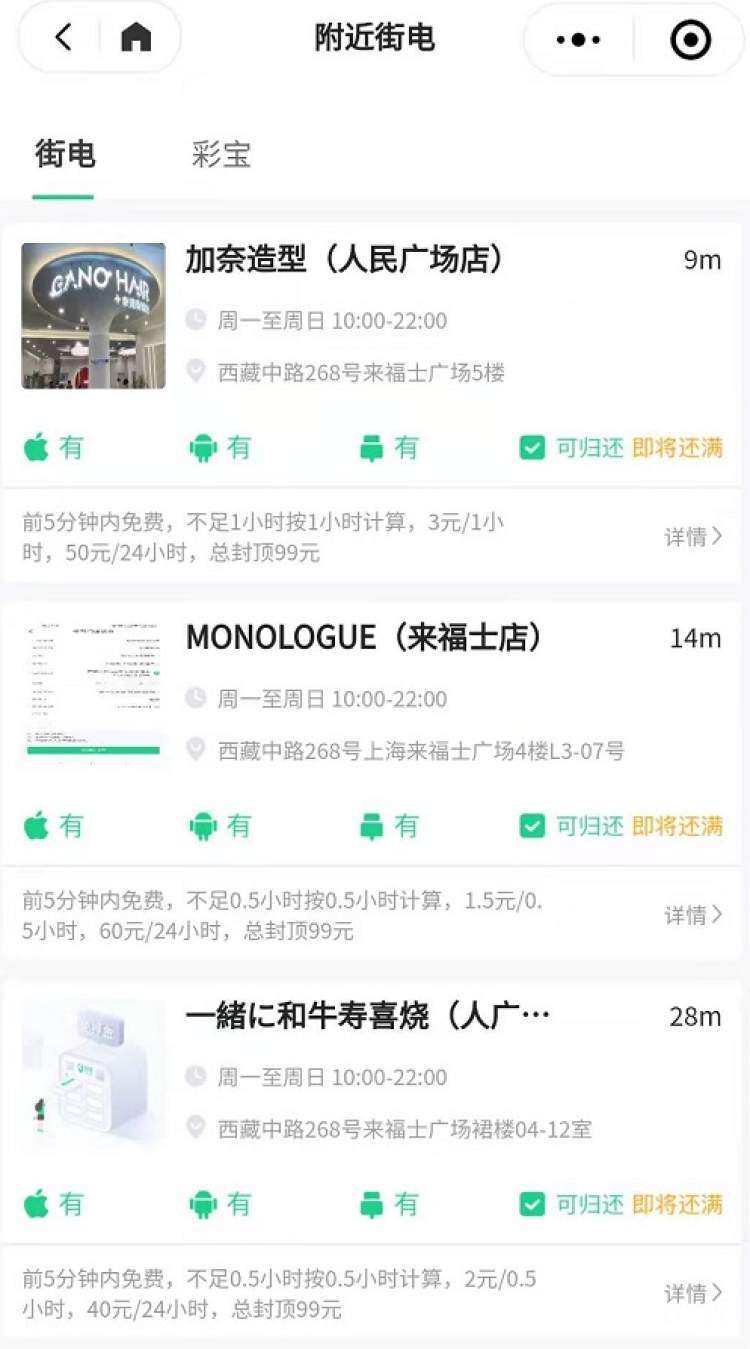View 详情 for the 3元/1小时 pricing
Screen dimensions: 750x1349
(692, 537)
